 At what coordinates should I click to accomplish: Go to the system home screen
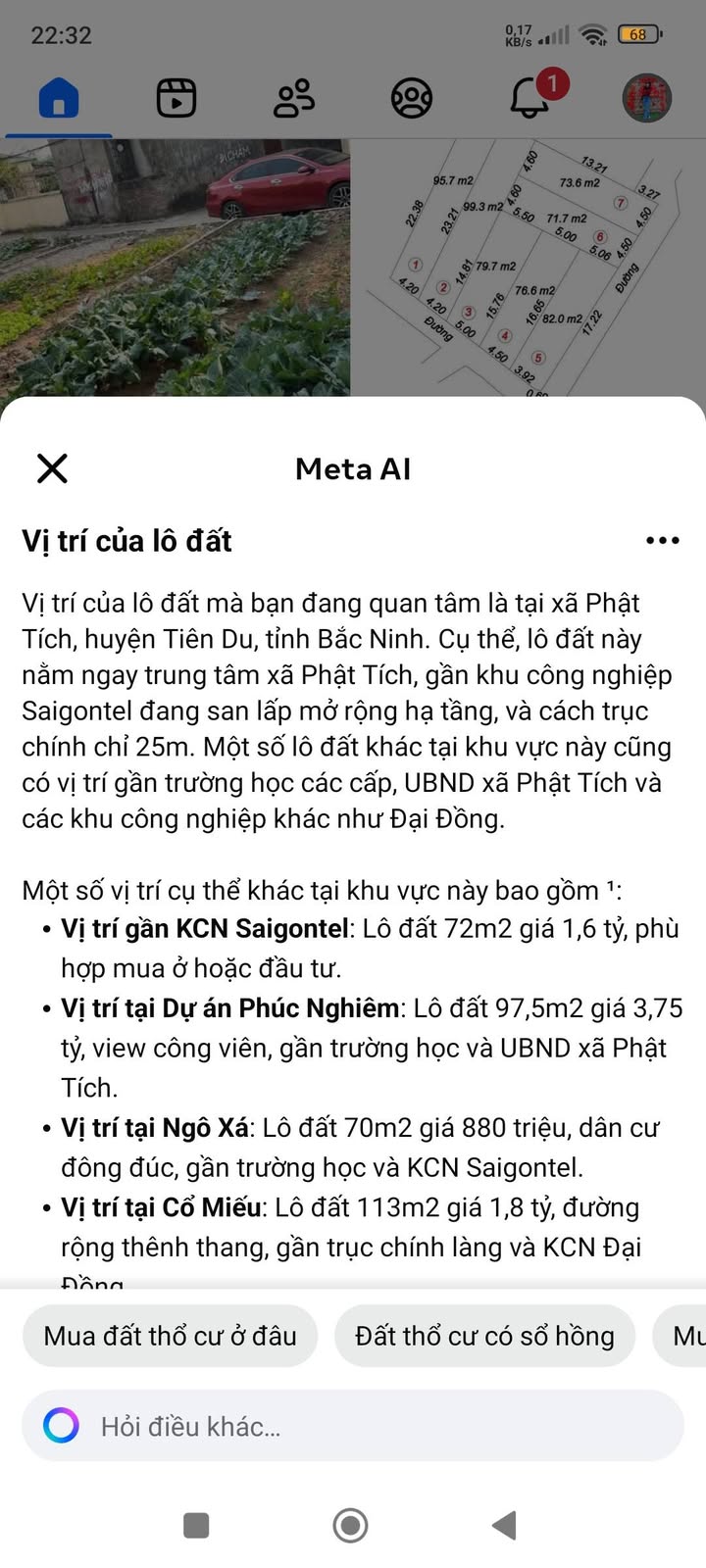point(351,1525)
